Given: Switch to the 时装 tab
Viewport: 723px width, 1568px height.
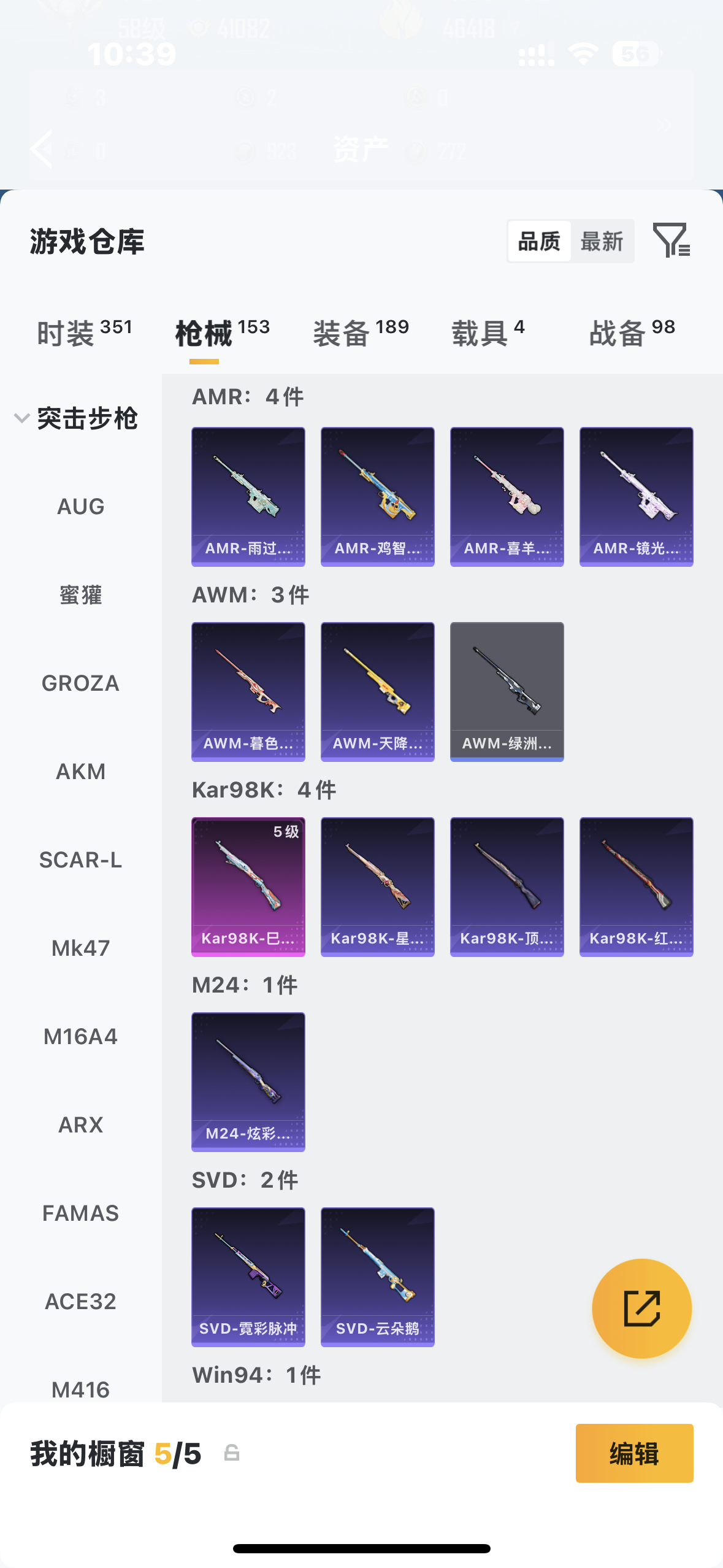Looking at the screenshot, I should 85,333.
